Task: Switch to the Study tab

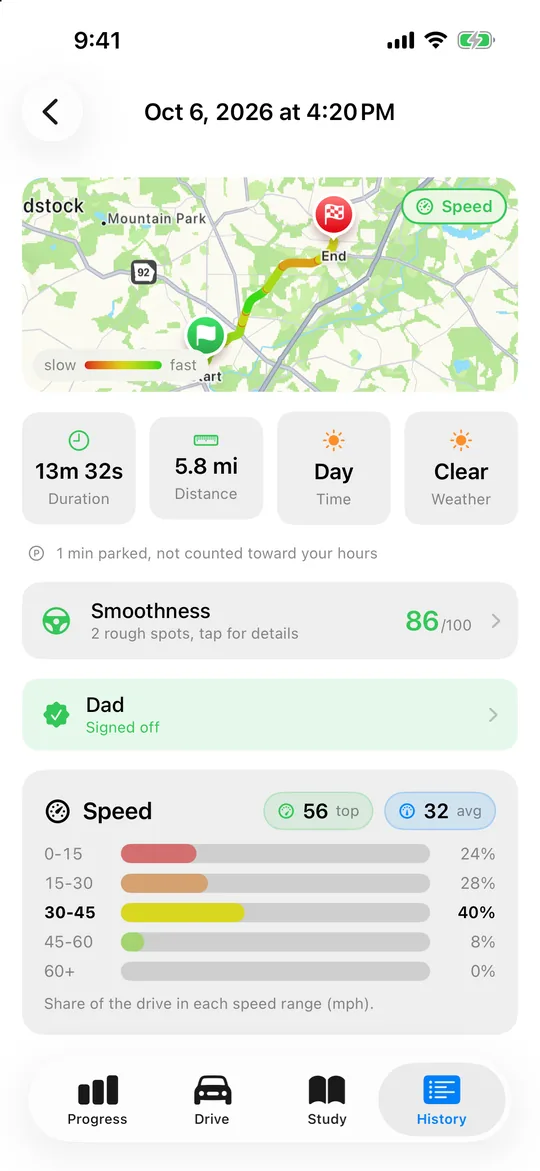Action: click(326, 1100)
